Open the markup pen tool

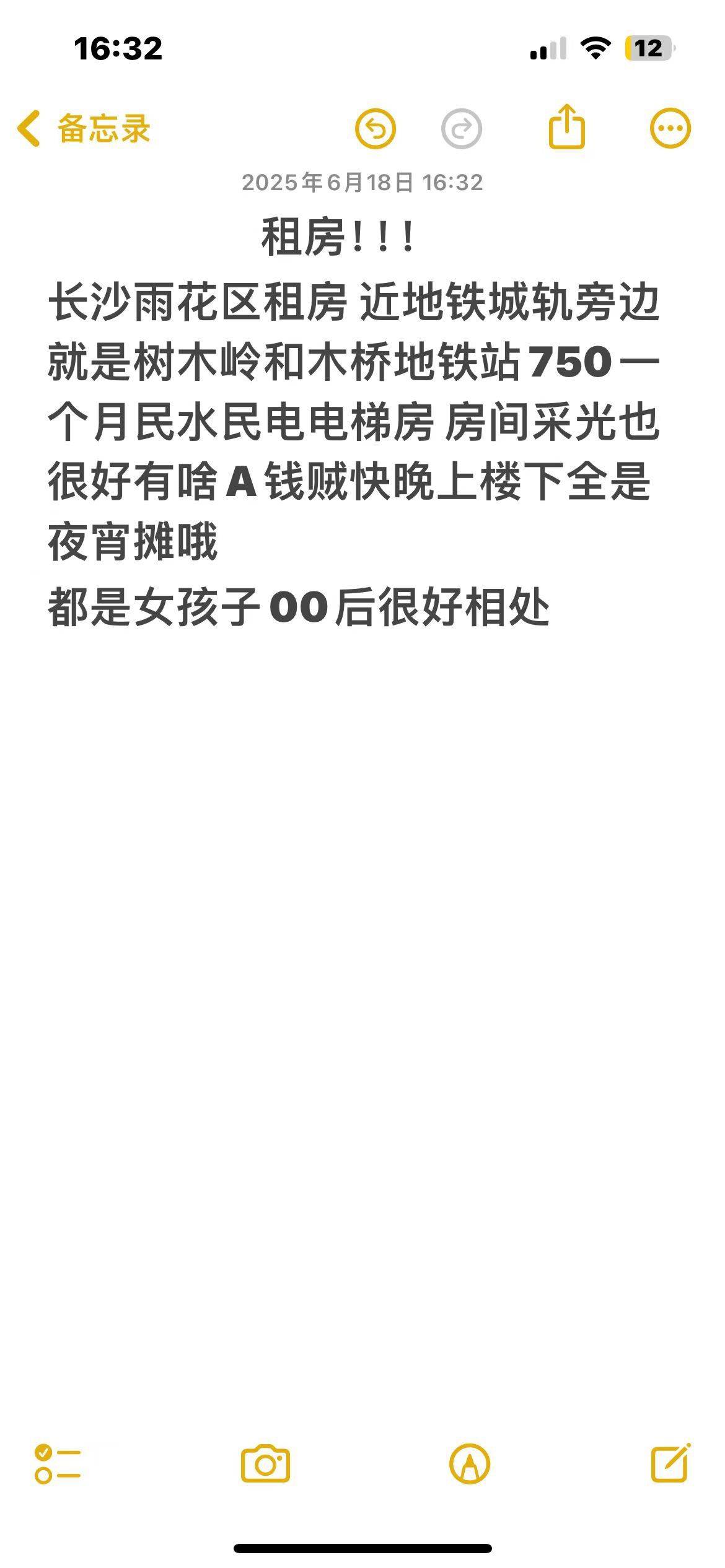pyautogui.click(x=470, y=1464)
